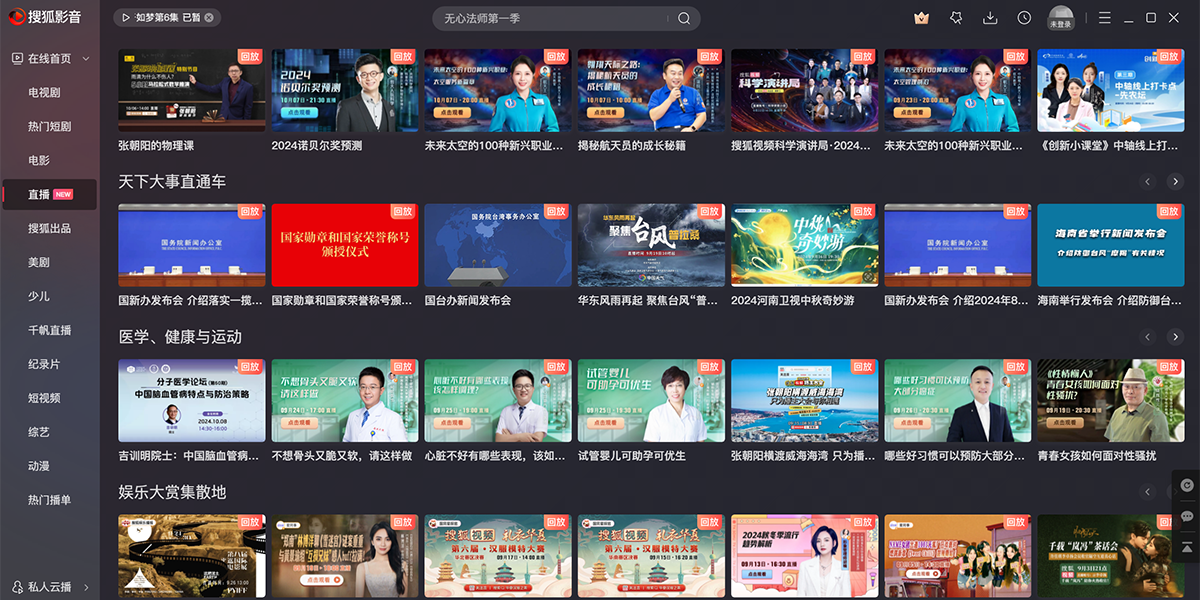This screenshot has height=600, width=1200.
Task: Open watch history clock icon
Action: pyautogui.click(x=1024, y=18)
